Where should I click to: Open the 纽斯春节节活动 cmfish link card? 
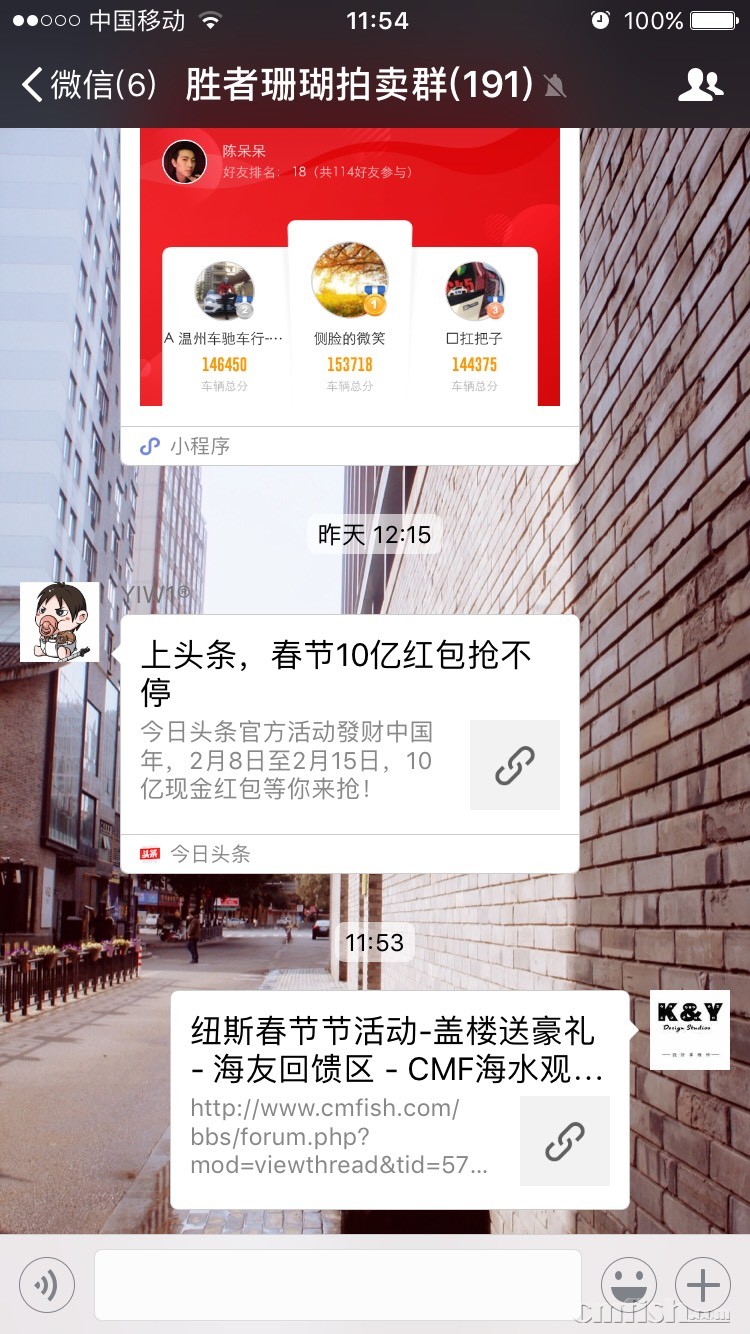point(399,1098)
